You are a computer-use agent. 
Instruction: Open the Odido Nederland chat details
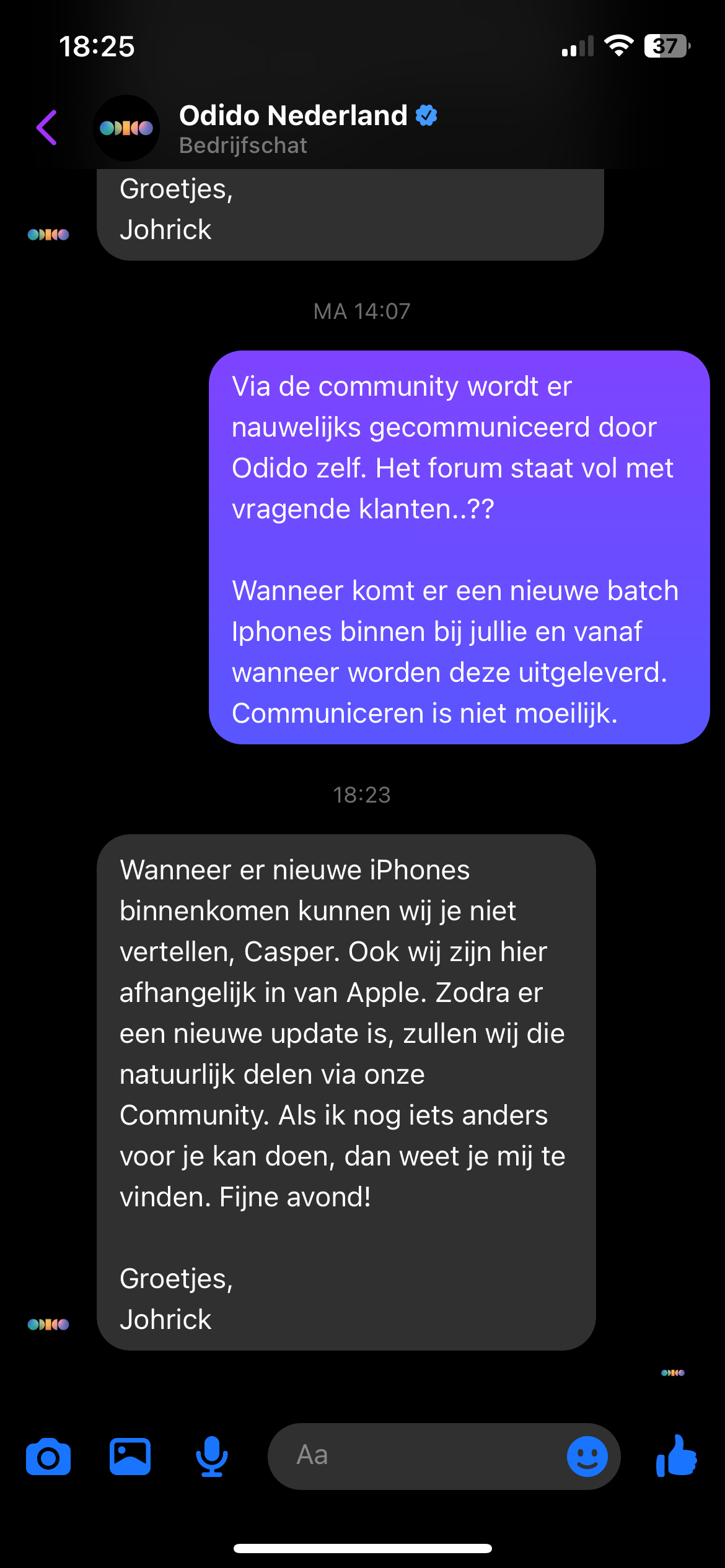293,116
